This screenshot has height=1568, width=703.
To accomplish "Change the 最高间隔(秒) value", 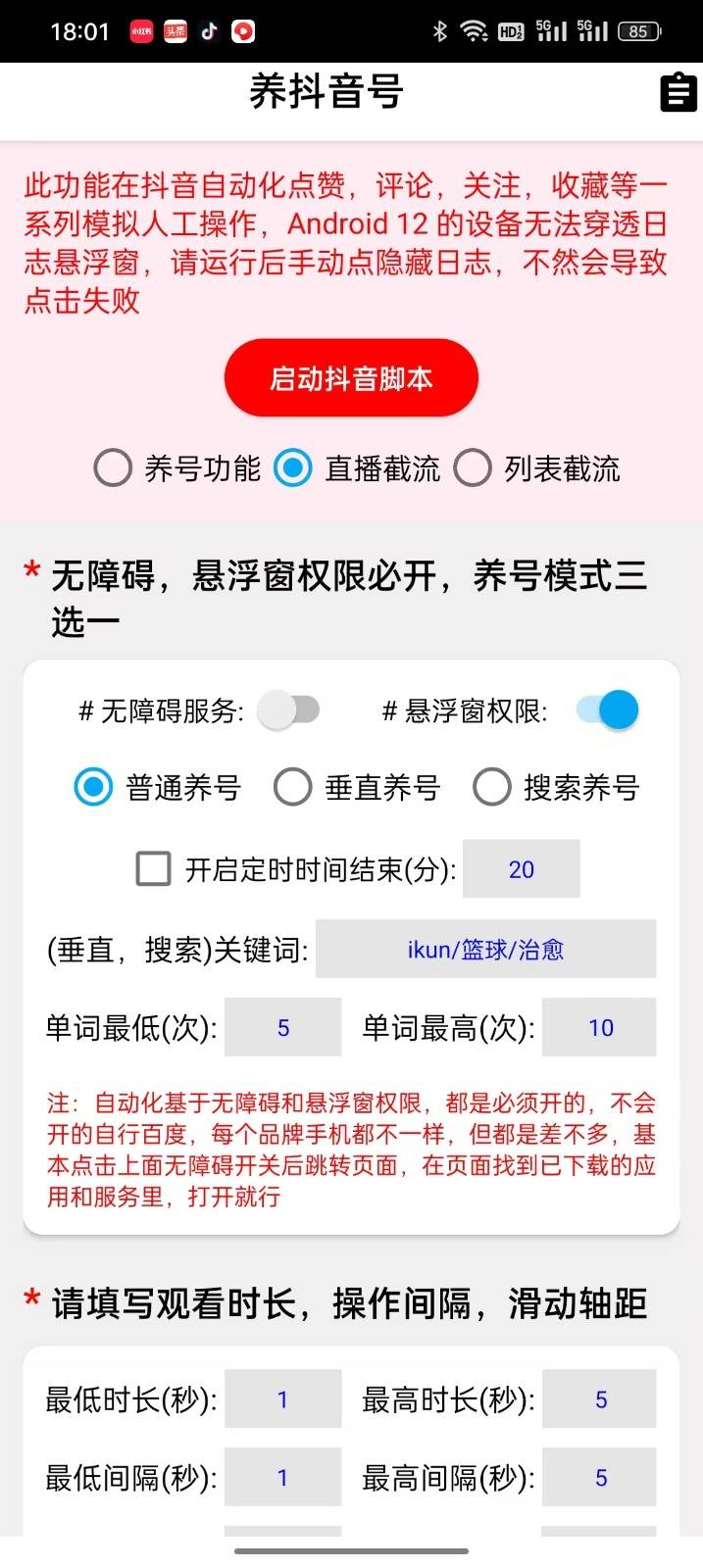I will [x=599, y=1477].
